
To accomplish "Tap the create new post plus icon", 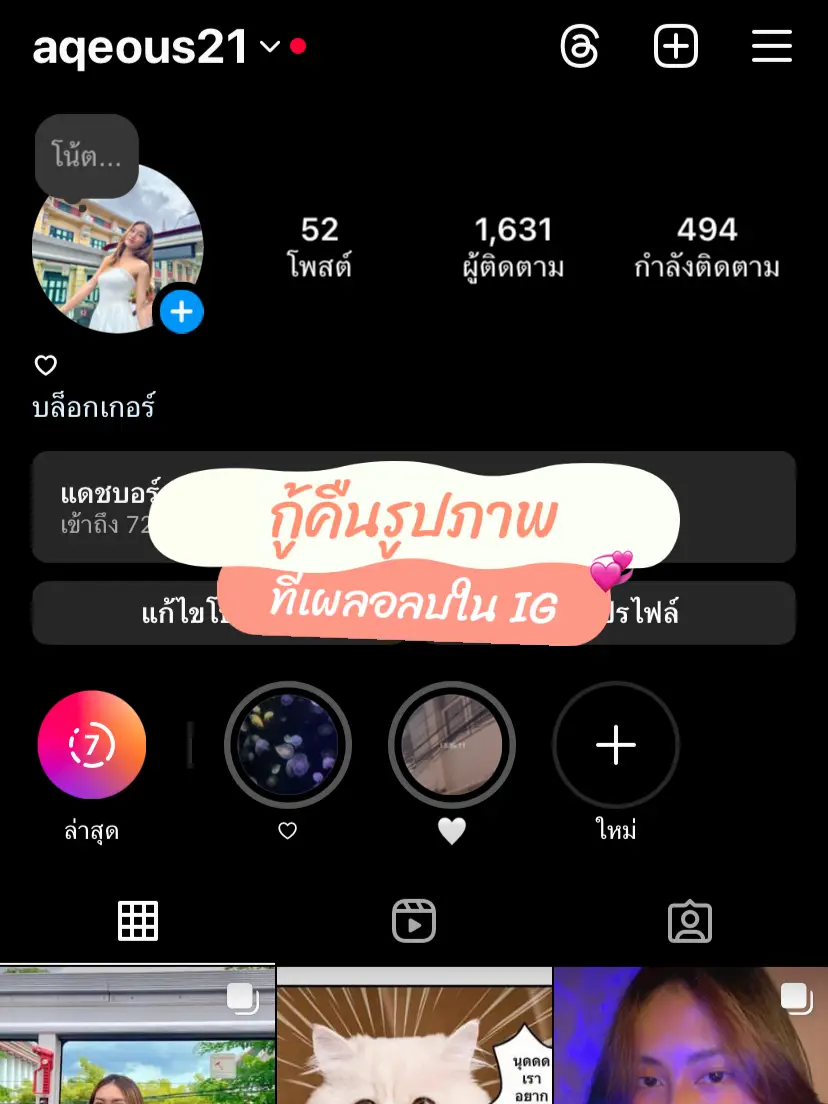I will point(676,46).
